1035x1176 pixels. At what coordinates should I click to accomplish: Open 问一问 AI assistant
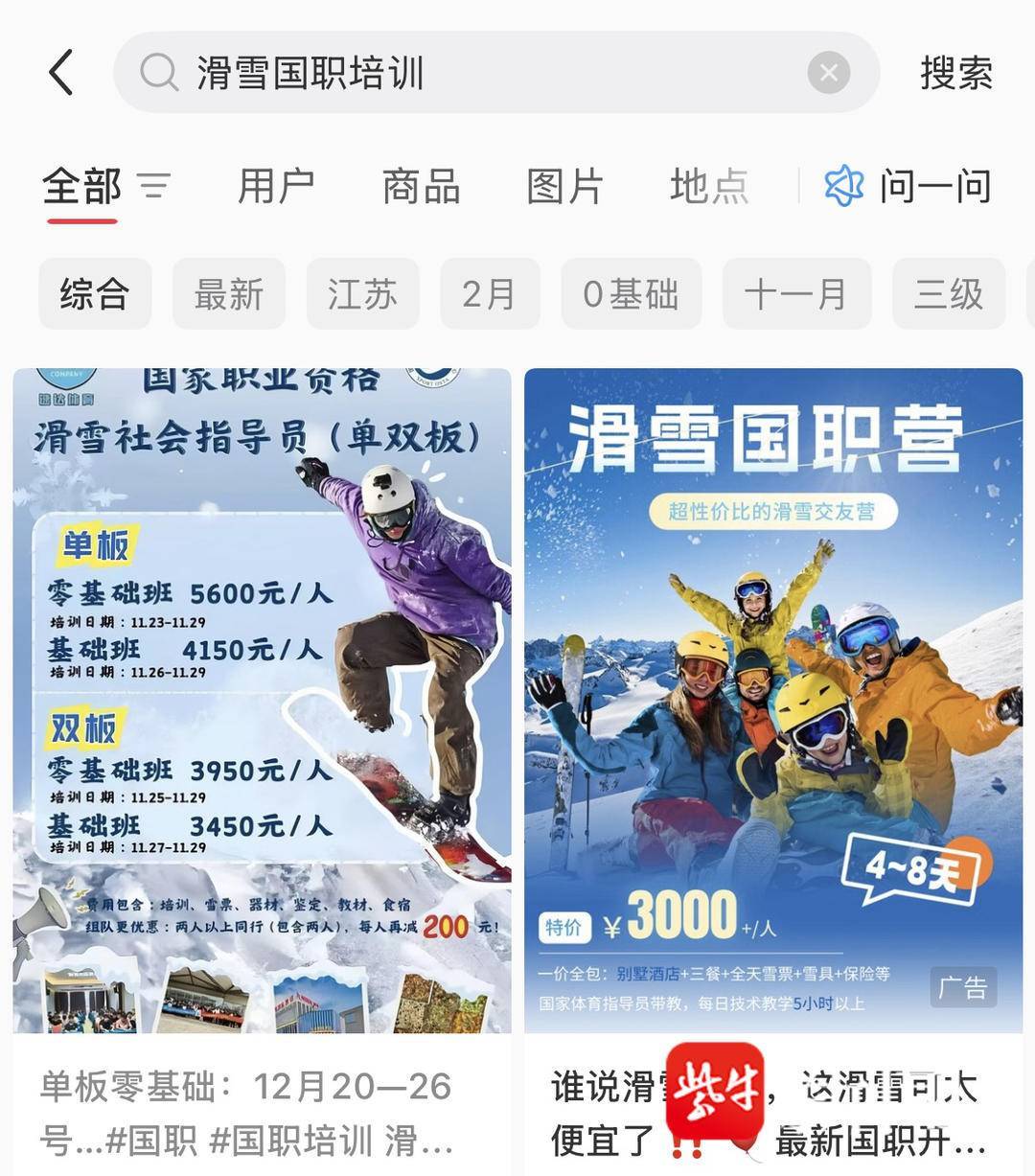click(x=908, y=186)
